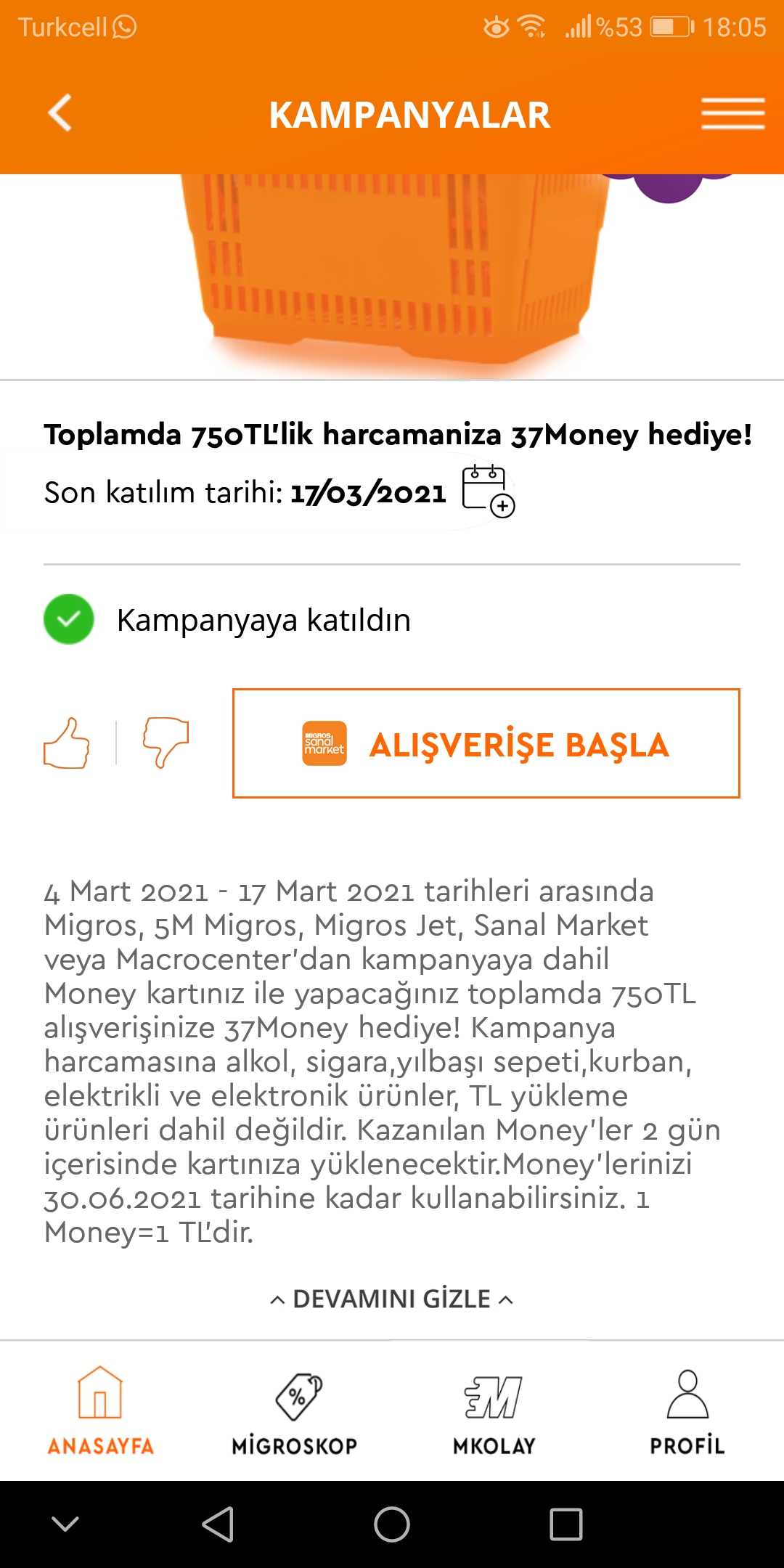
Task: Dislike this campaign with thumbs down
Action: click(x=166, y=743)
